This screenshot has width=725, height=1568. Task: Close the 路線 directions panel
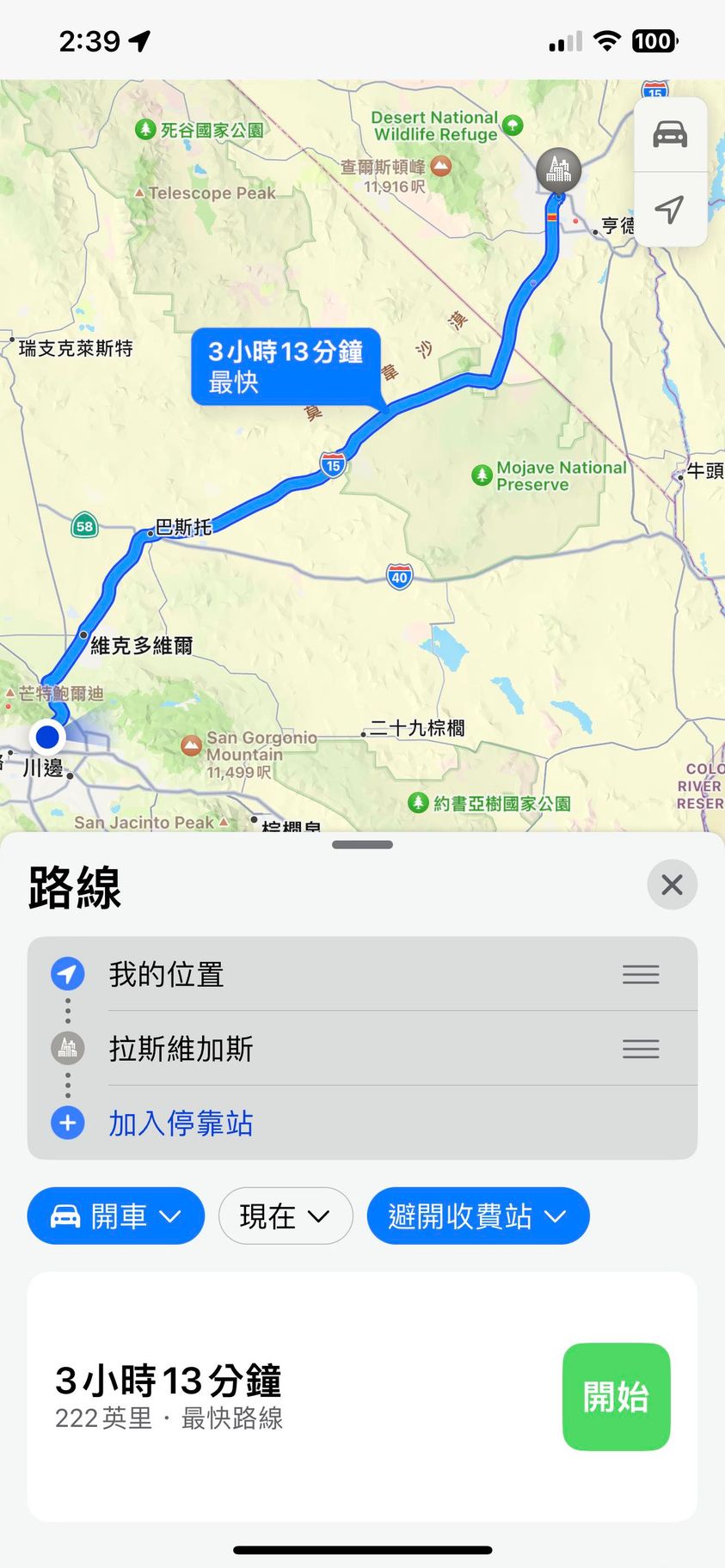click(672, 885)
